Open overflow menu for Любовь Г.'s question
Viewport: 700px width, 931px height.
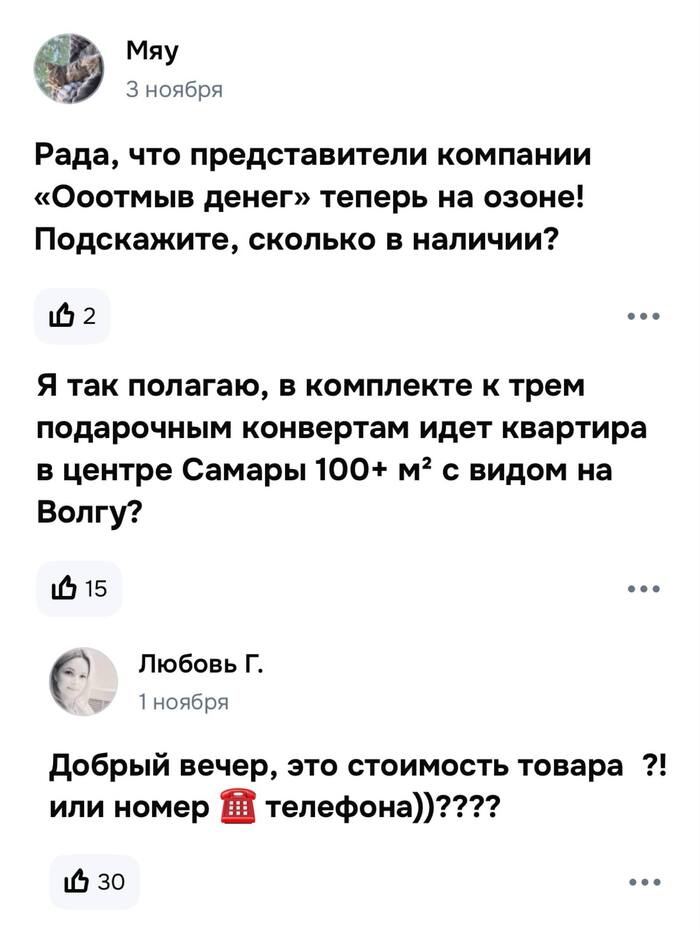pyautogui.click(x=643, y=881)
